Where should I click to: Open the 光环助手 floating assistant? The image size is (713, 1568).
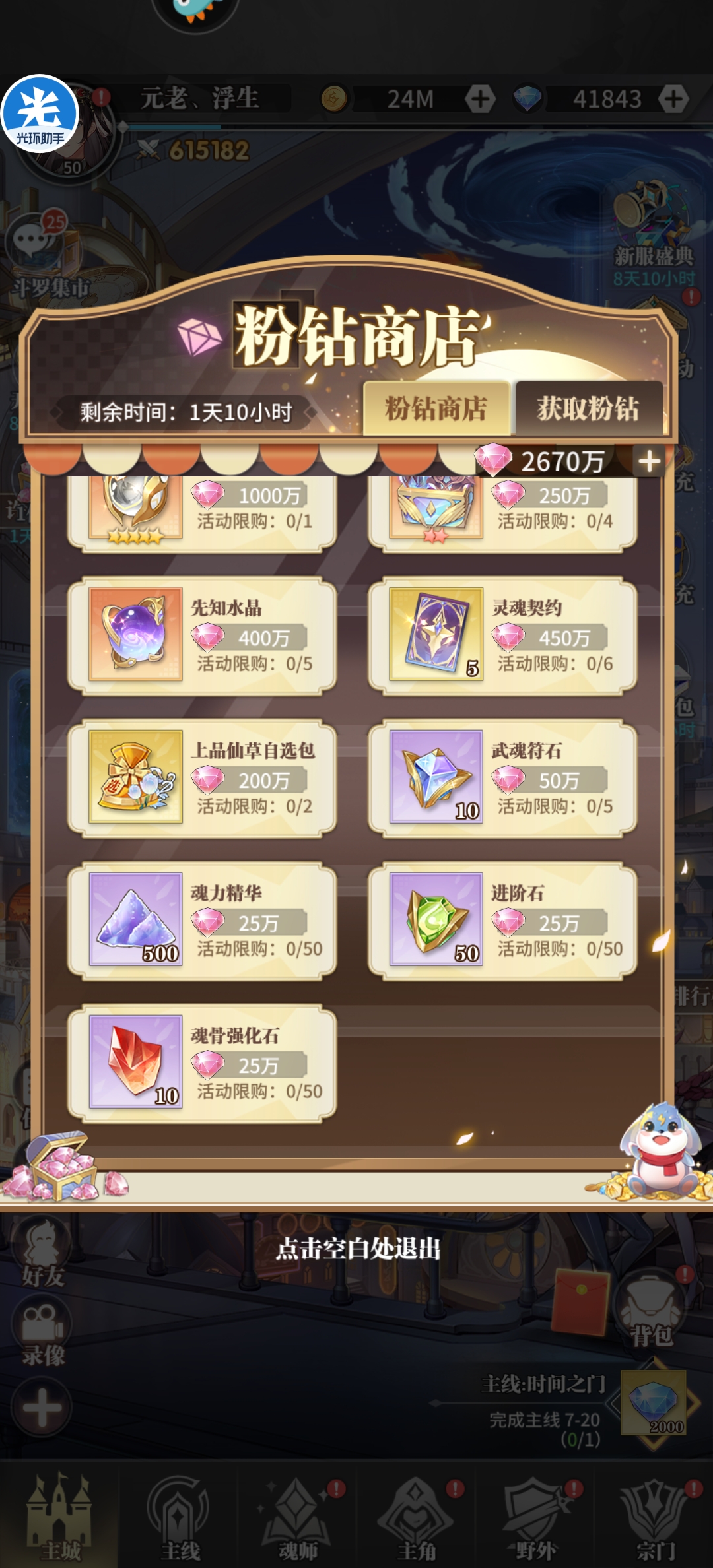click(40, 114)
